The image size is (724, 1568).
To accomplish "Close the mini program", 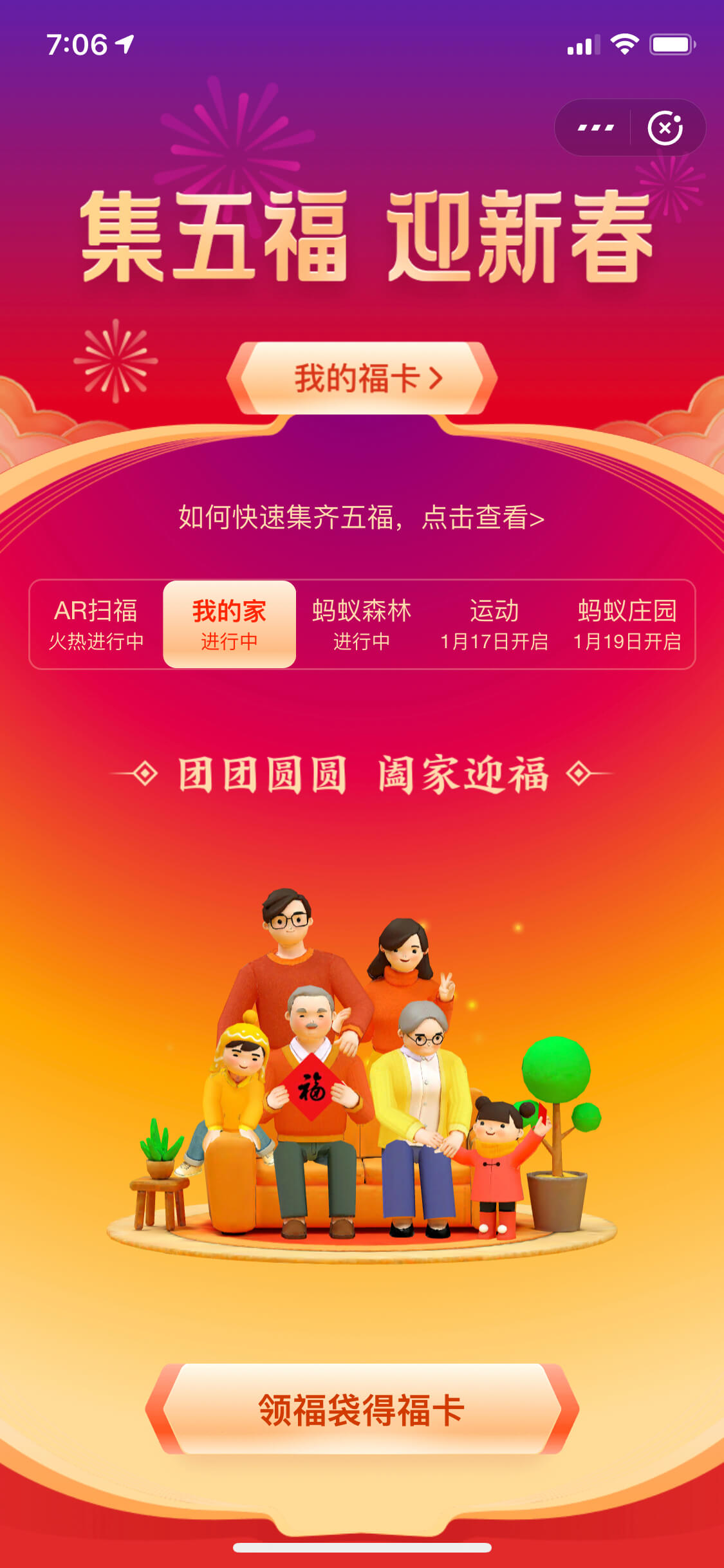I will tap(665, 127).
